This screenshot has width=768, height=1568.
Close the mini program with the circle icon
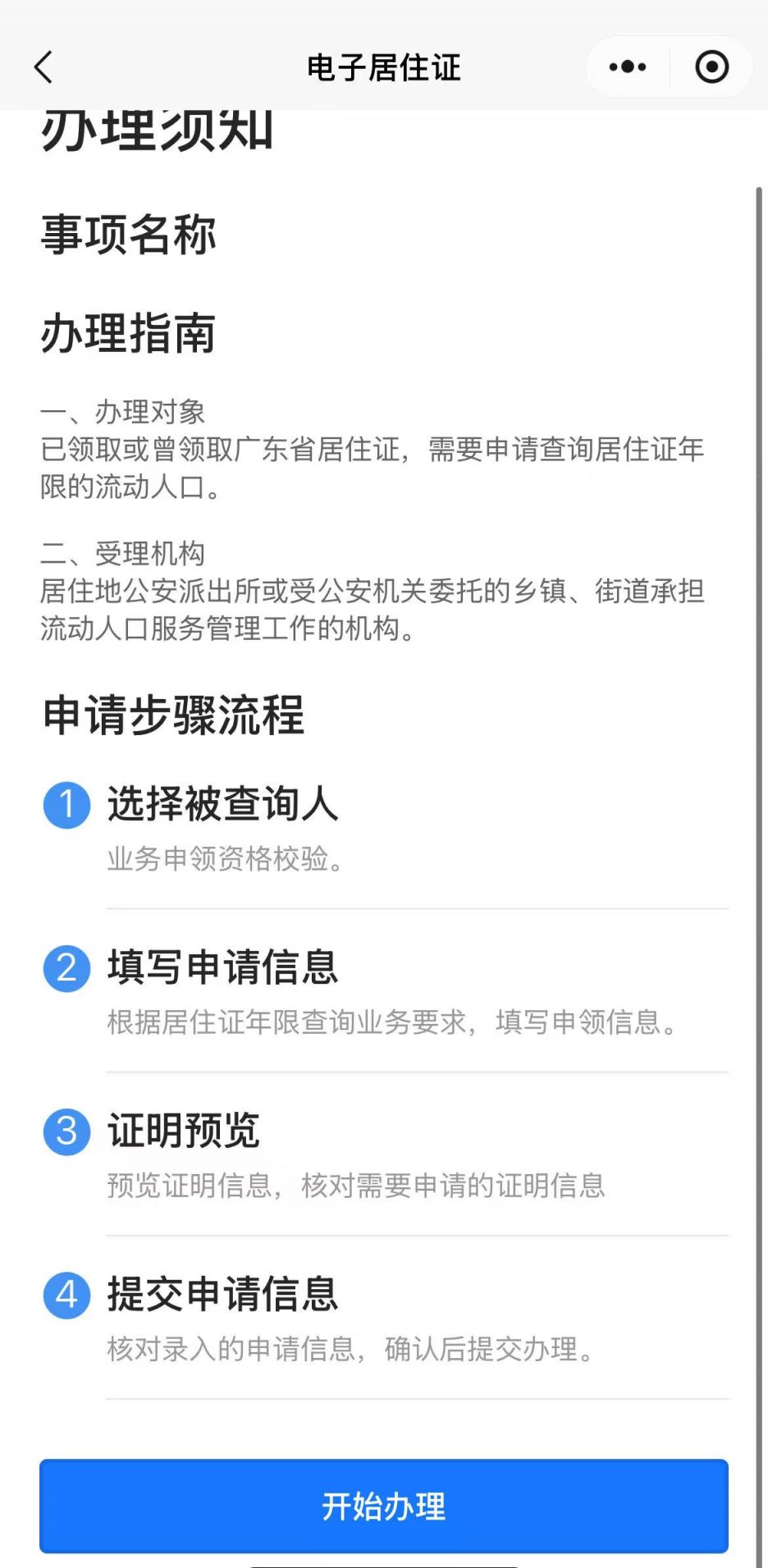pos(711,67)
